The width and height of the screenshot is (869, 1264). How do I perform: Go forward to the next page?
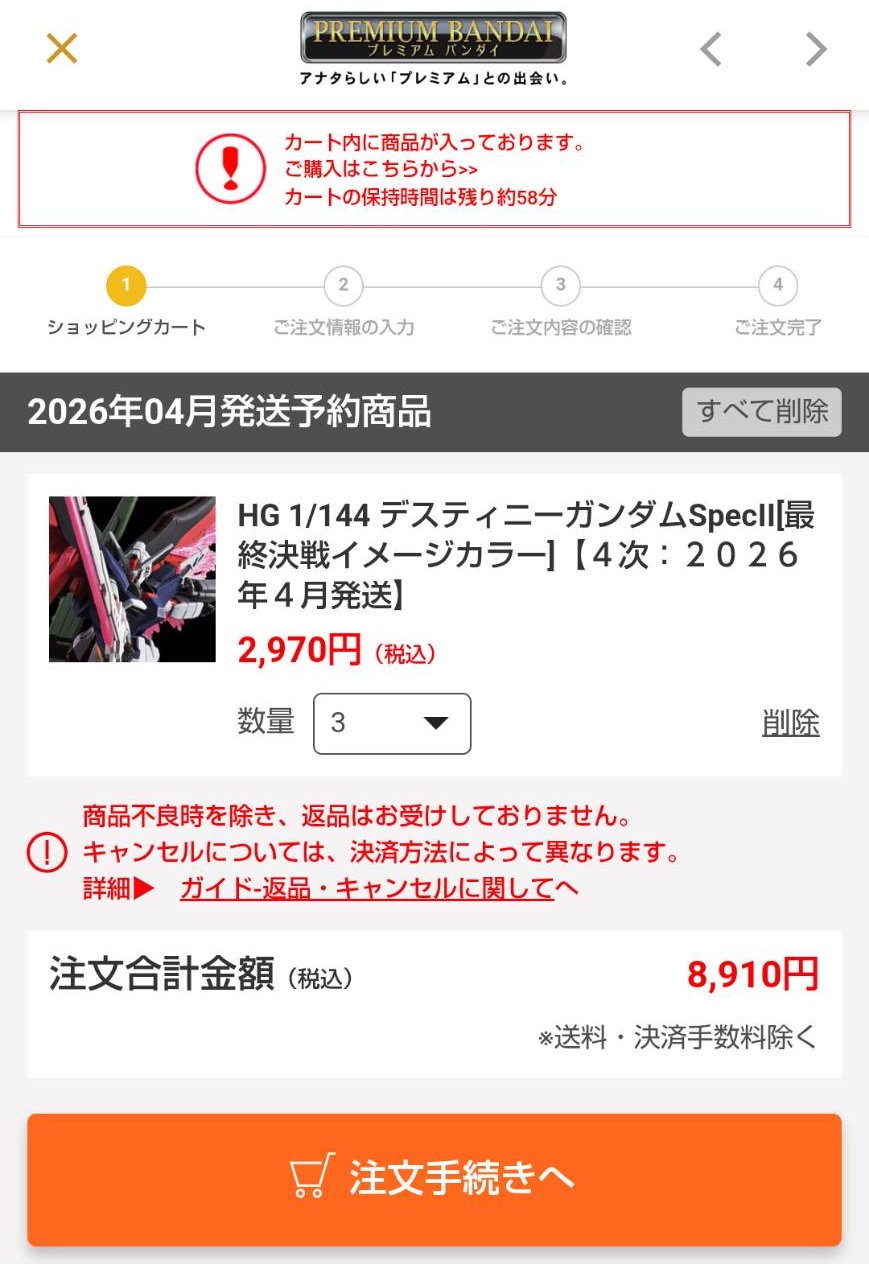click(x=816, y=48)
